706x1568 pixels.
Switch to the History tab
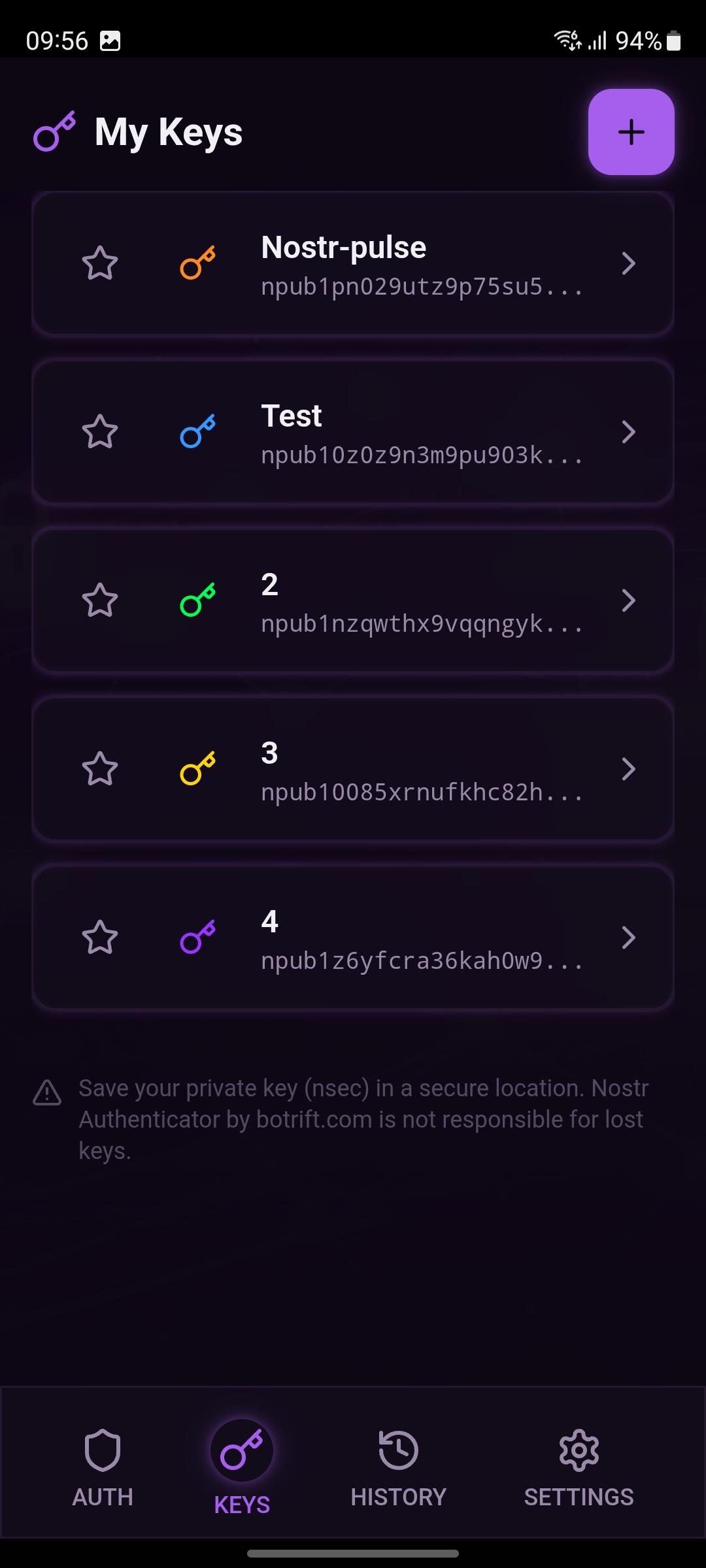398,1463
